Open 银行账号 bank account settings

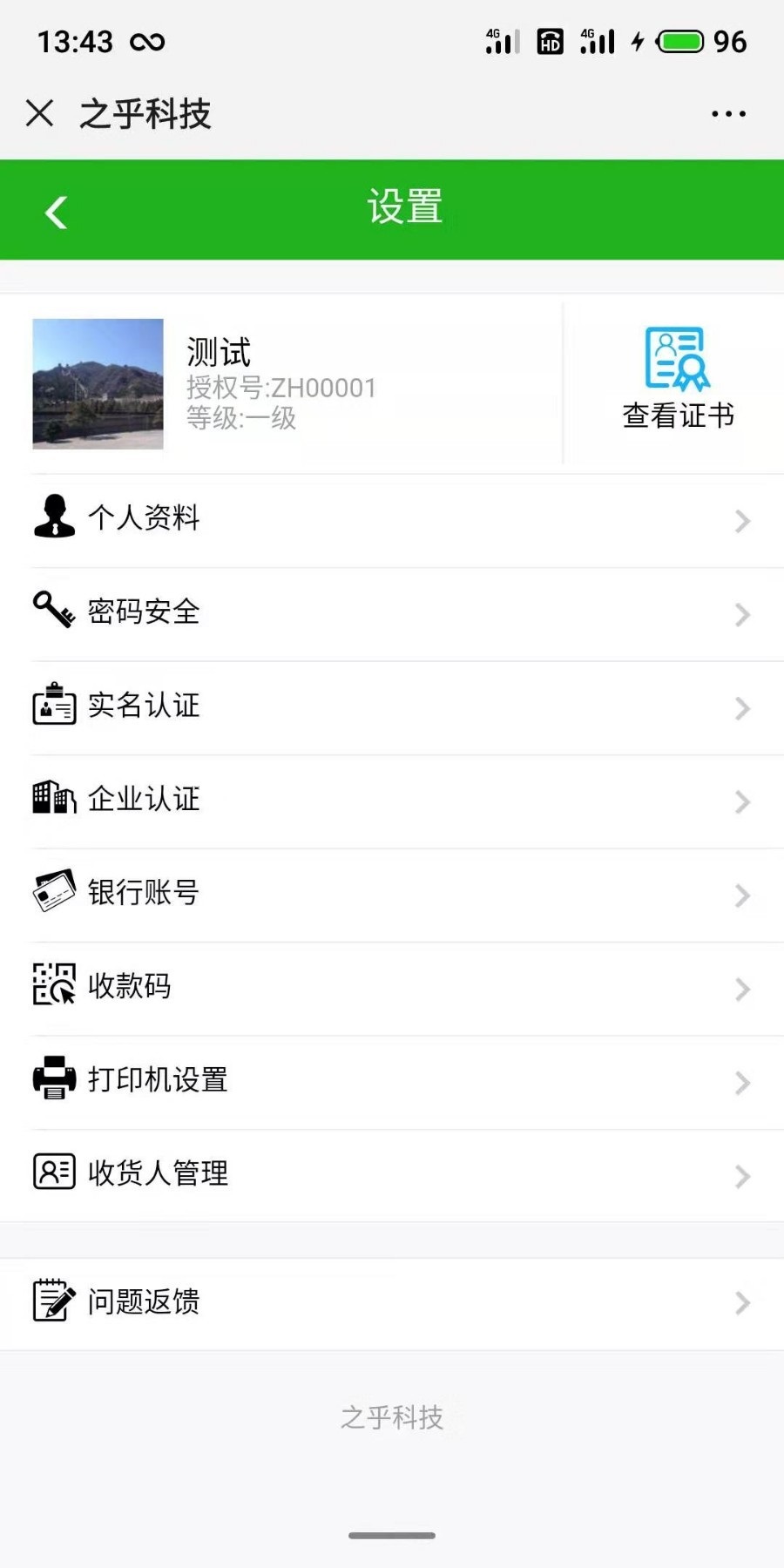coord(392,894)
